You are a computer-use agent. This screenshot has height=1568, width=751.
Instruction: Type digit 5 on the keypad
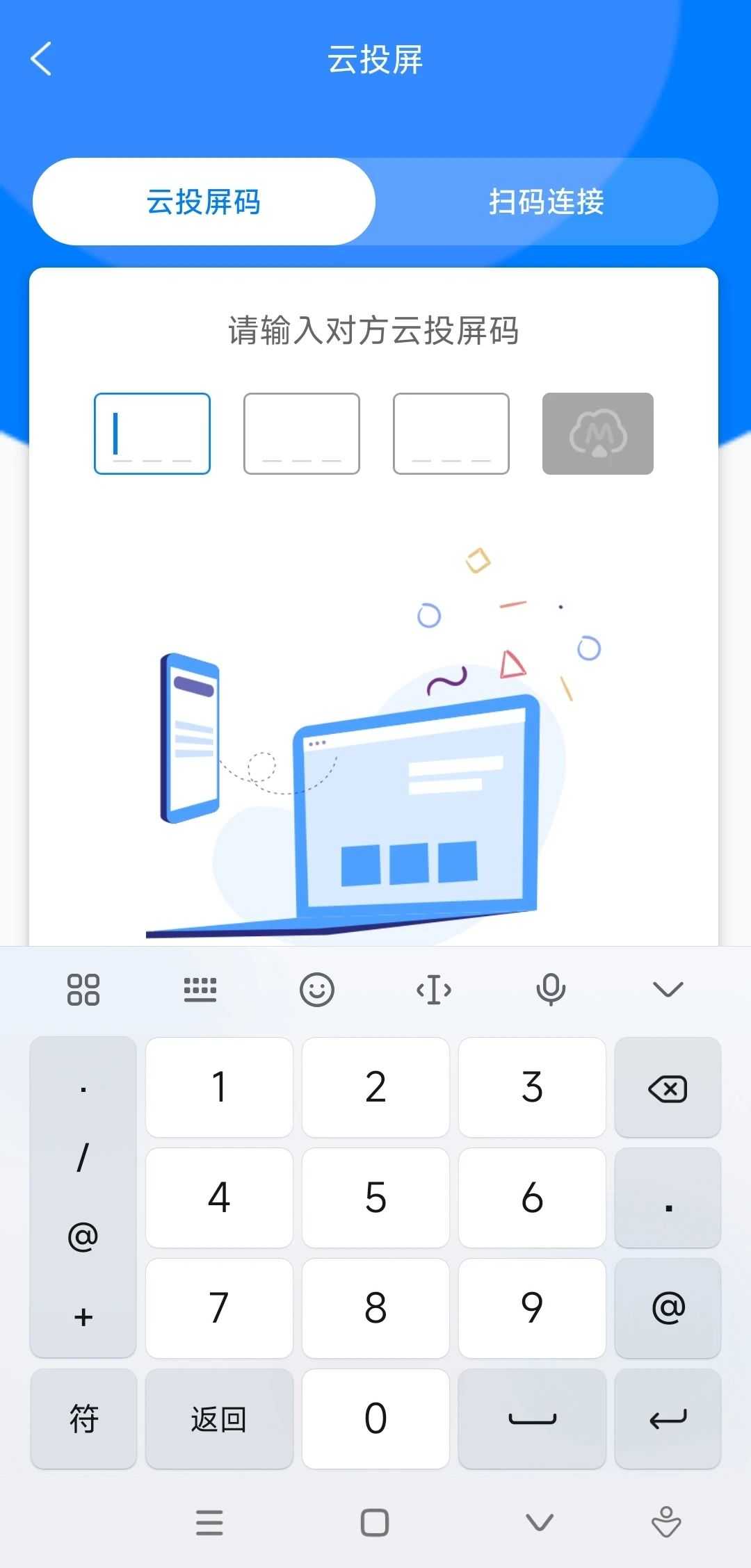375,1197
